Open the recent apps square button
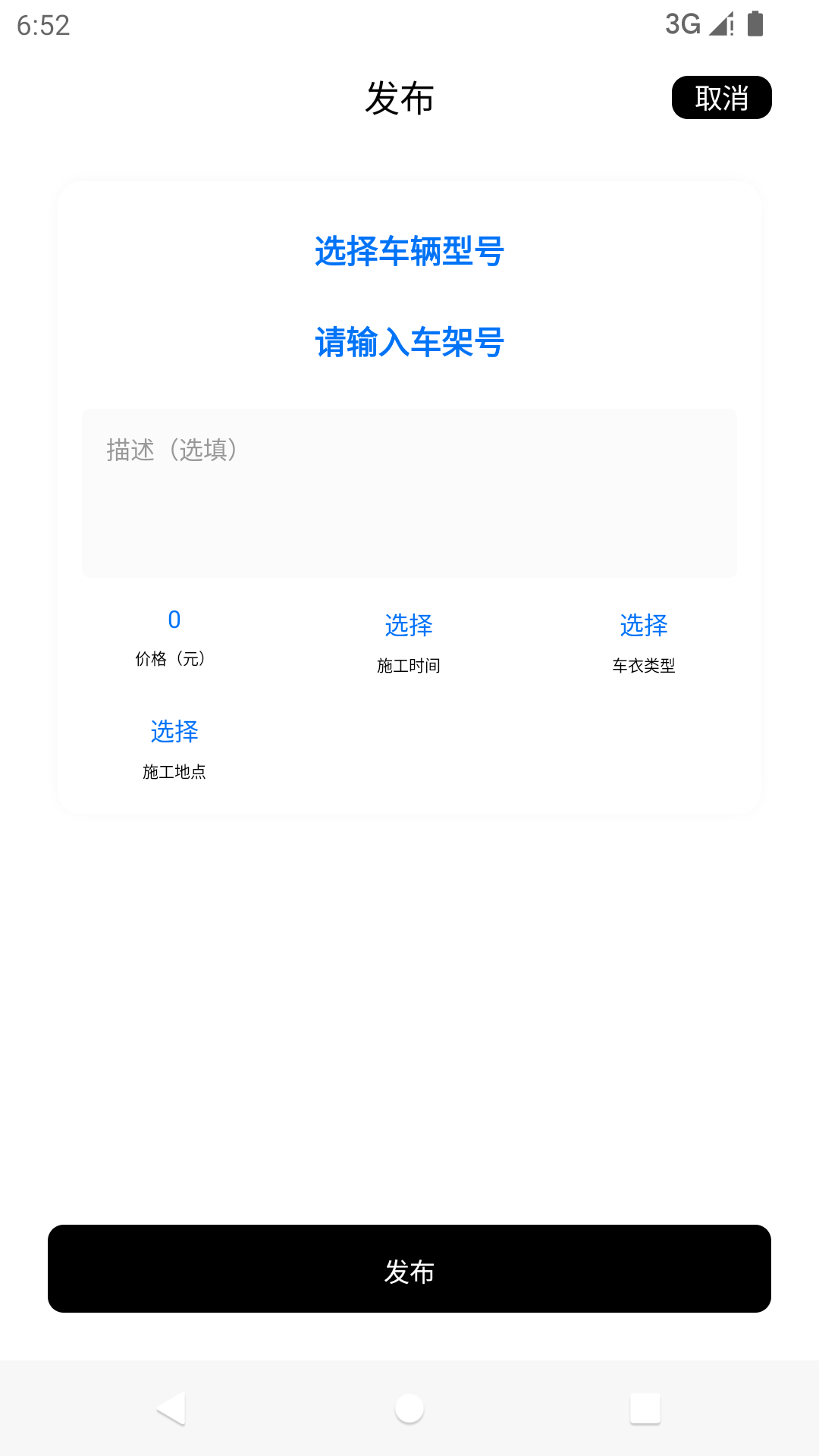This screenshot has width=819, height=1456. click(x=645, y=1407)
